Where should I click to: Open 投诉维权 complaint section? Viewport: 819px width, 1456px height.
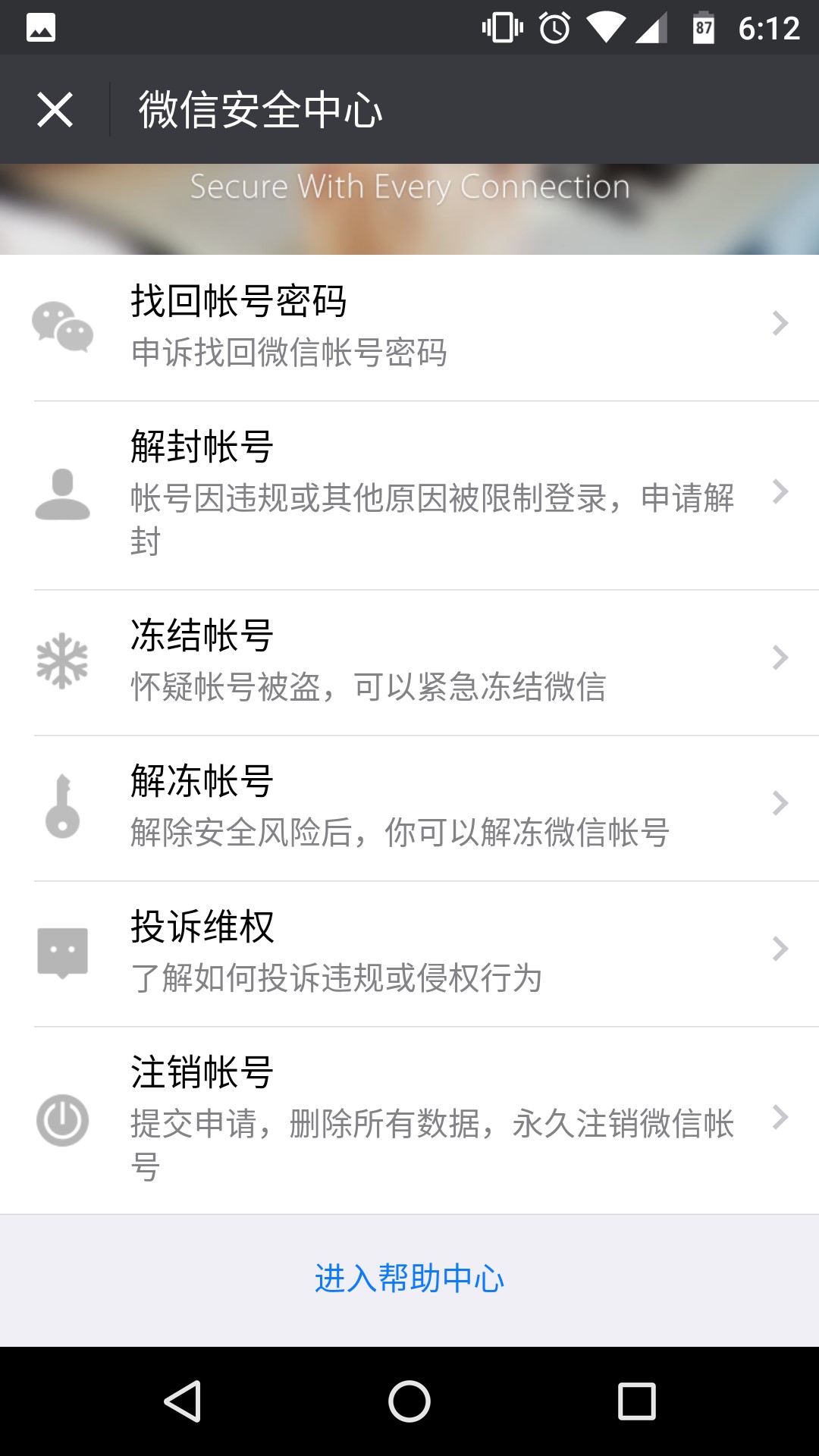tap(409, 952)
